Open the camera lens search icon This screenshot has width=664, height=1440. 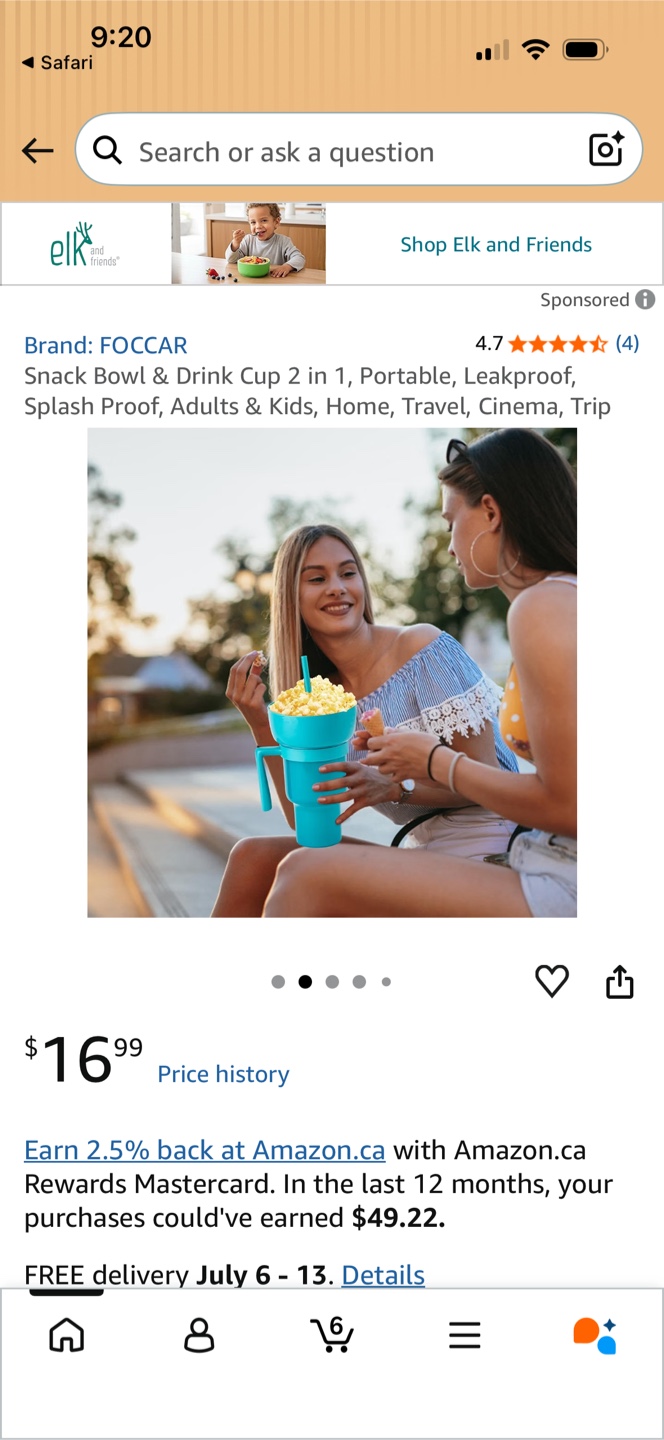[x=606, y=150]
